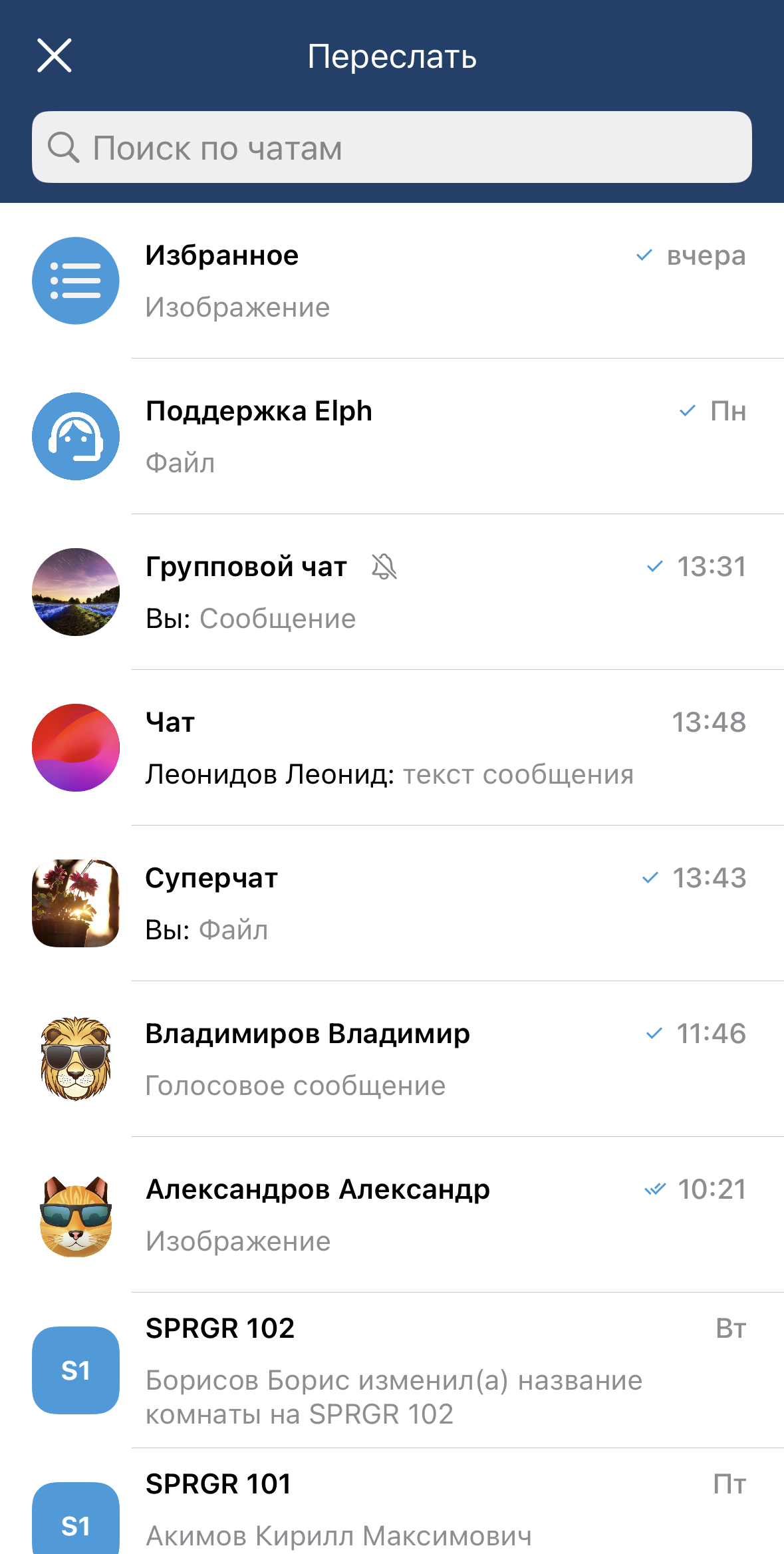Screen dimensions: 784x1554
Task: Tap the chat search field
Action: [x=392, y=147]
